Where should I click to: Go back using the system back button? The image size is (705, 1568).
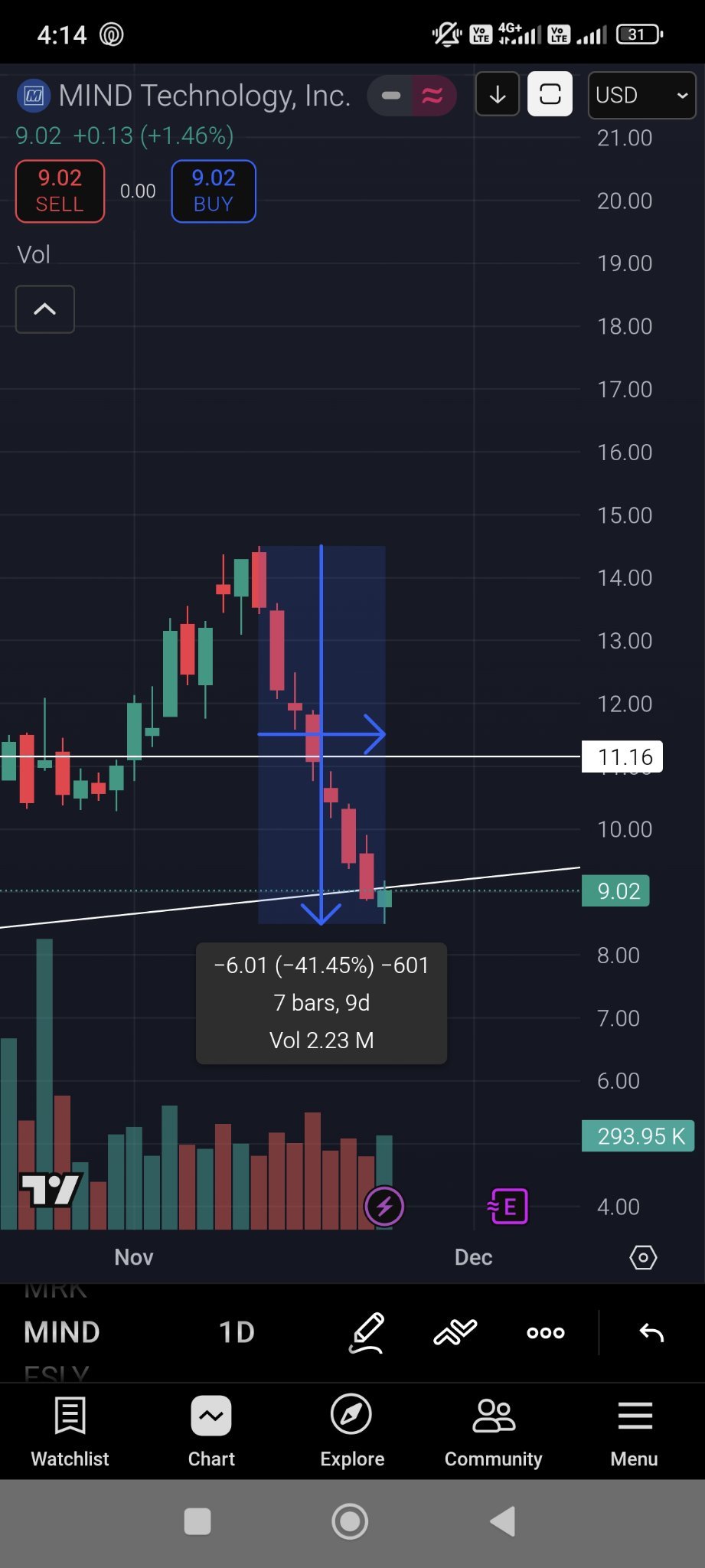coord(503,1521)
